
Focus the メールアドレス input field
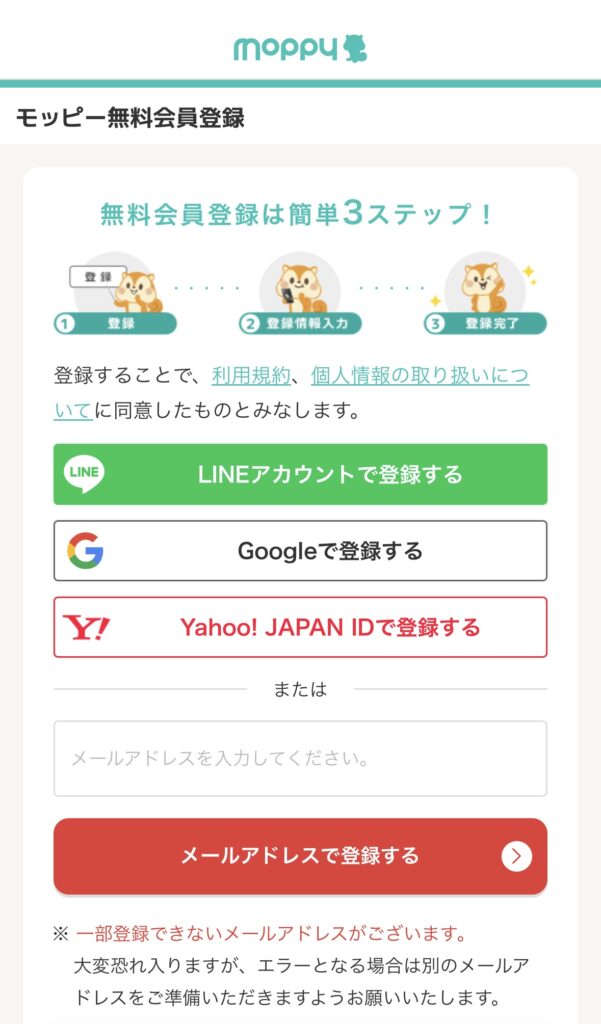(x=300, y=758)
